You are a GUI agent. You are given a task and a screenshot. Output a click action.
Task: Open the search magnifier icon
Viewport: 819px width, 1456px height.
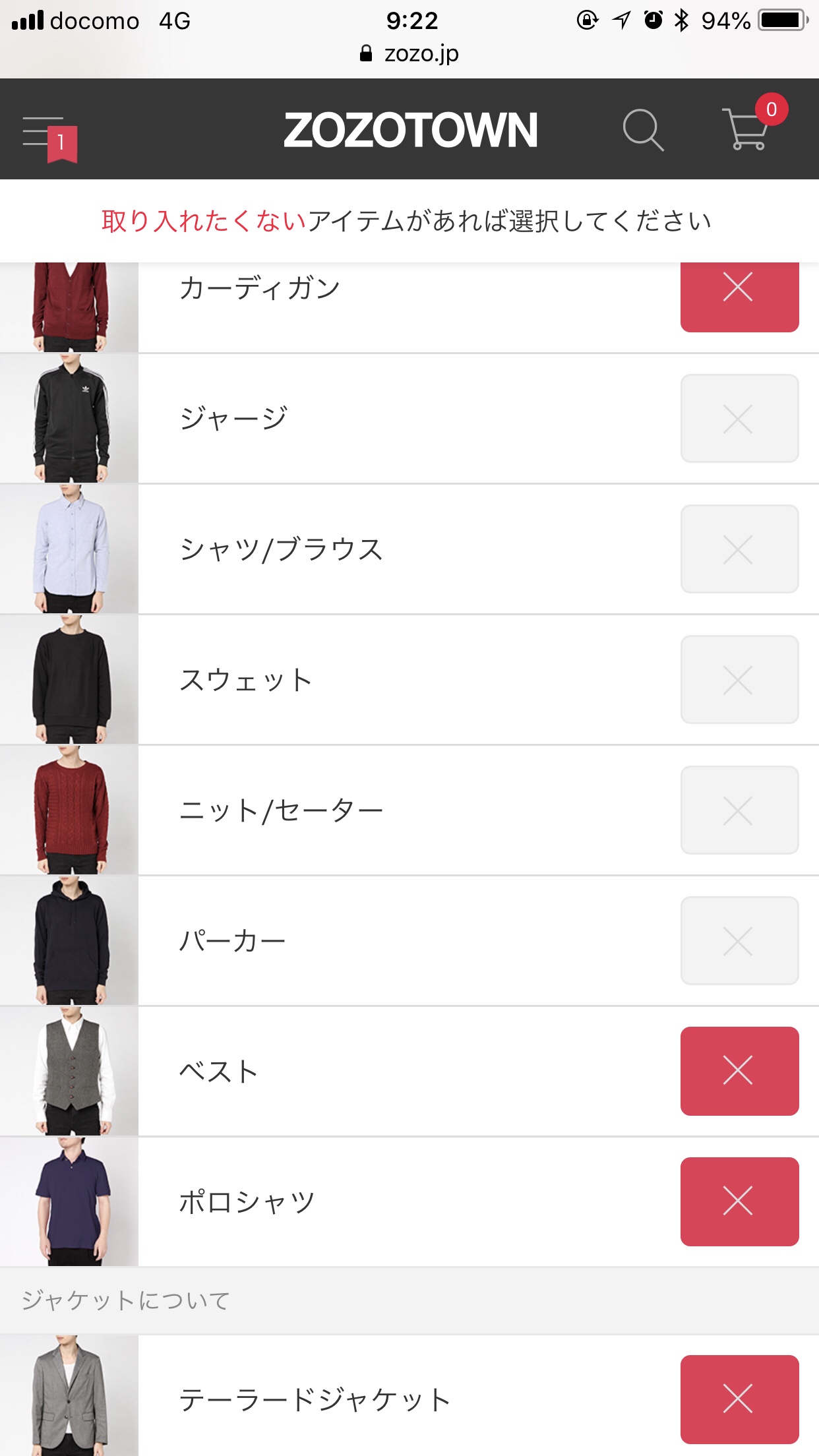[643, 130]
